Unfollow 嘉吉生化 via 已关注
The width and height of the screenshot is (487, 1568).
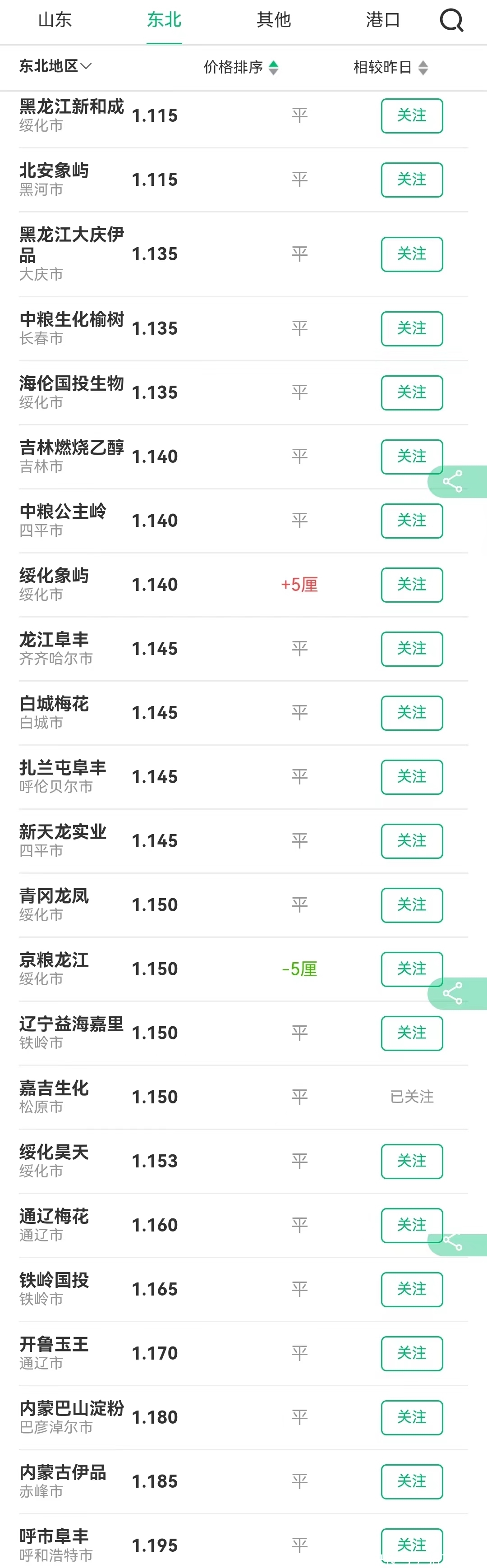coord(412,1097)
